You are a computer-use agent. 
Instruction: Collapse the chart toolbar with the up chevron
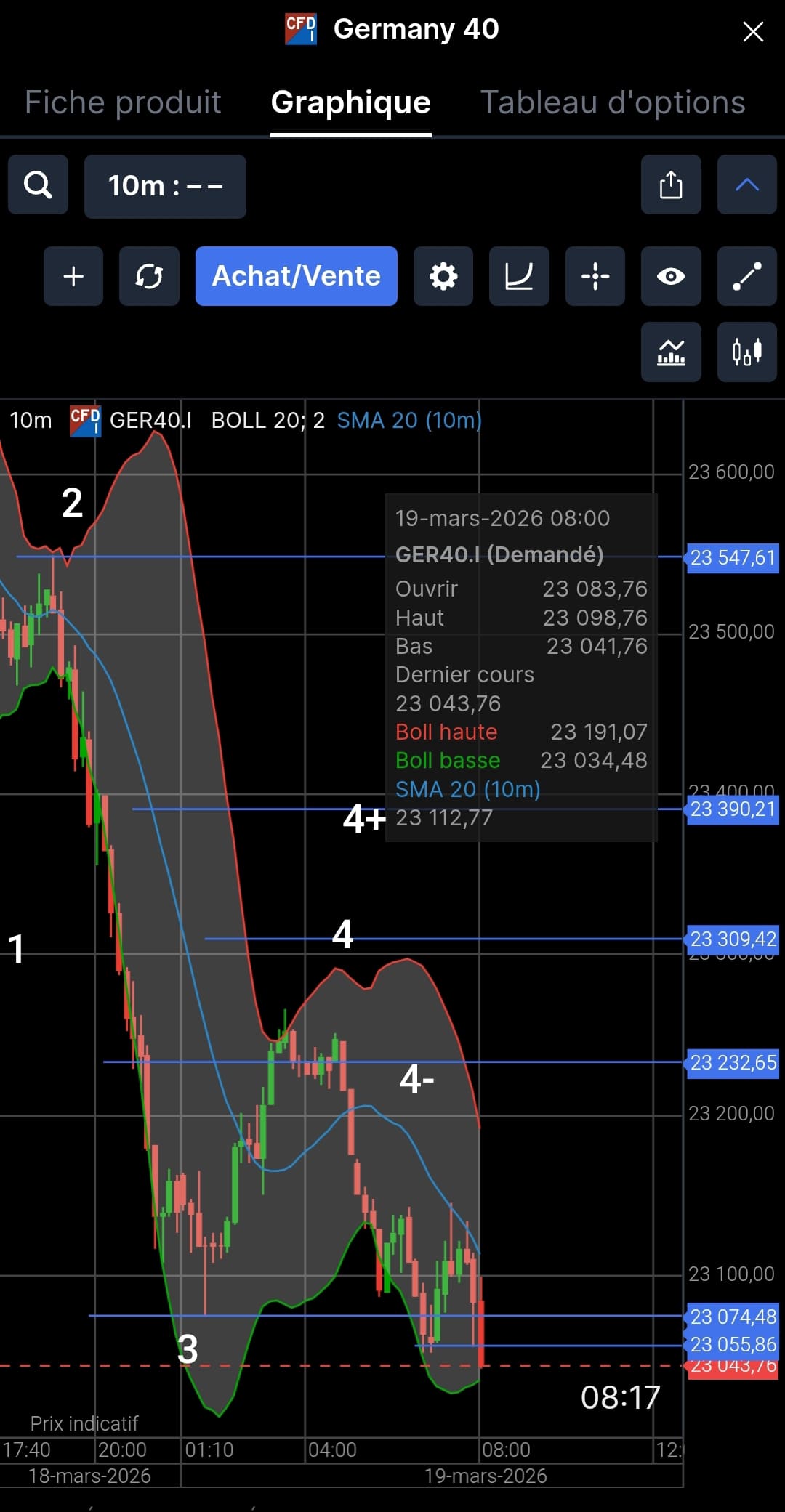point(747,185)
